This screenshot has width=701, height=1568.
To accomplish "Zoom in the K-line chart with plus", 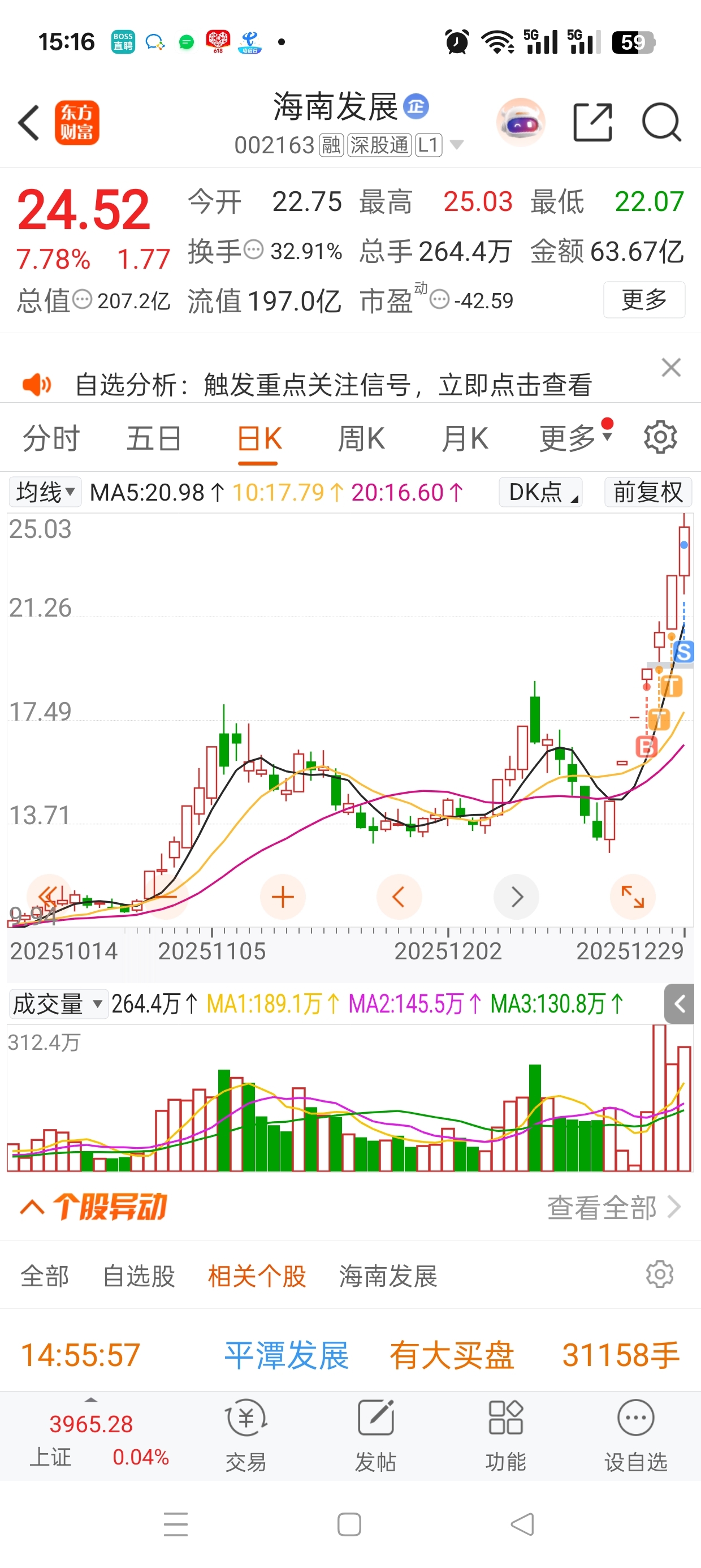I will pyautogui.click(x=282, y=897).
